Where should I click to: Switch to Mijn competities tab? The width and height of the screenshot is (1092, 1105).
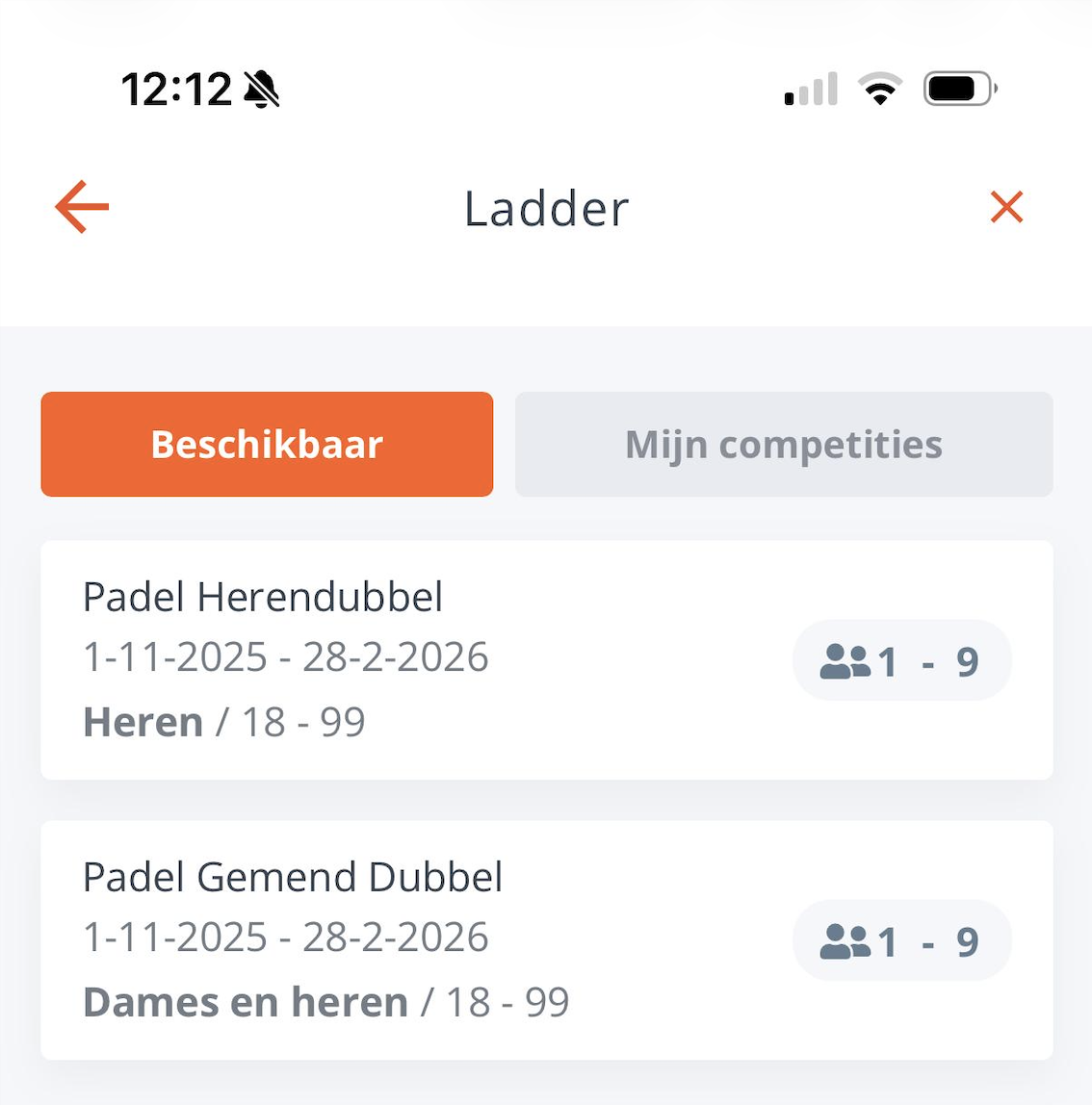point(783,445)
